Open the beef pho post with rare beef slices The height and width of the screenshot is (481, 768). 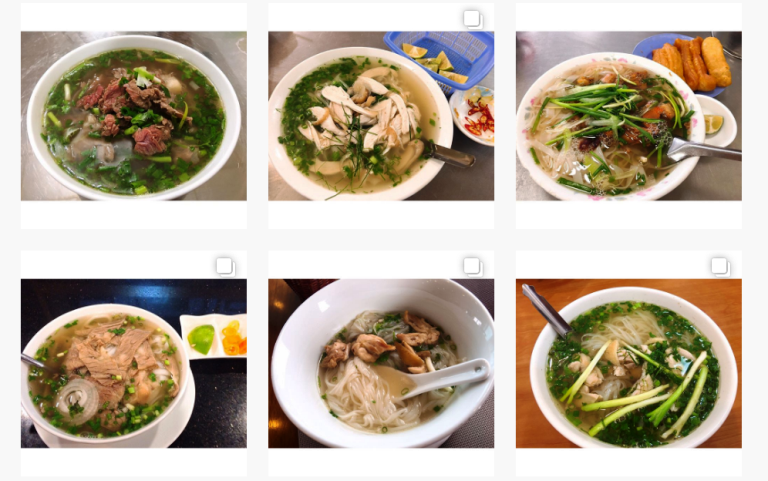133,115
